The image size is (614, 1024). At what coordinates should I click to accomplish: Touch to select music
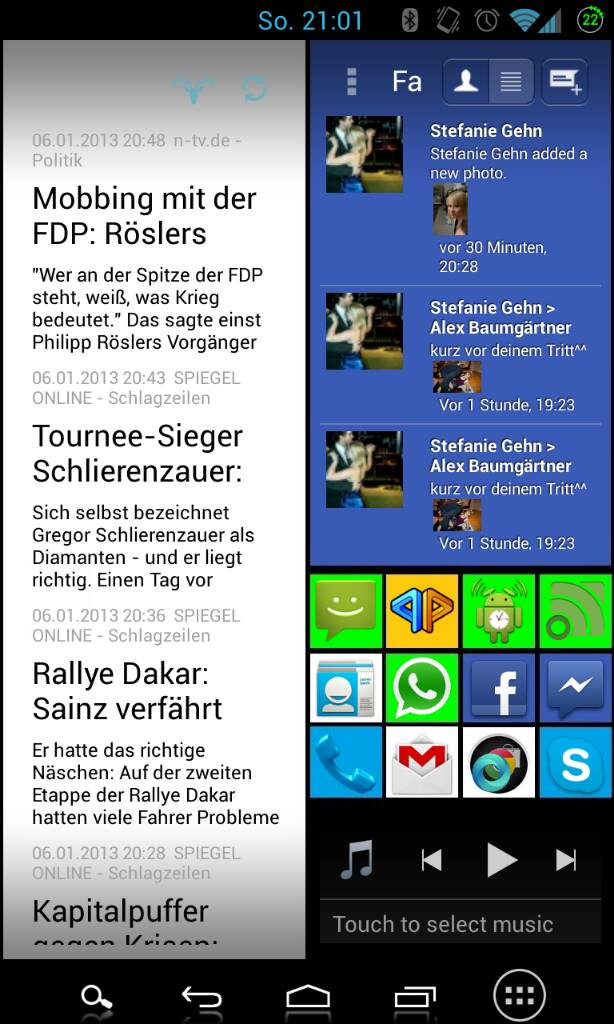click(x=443, y=923)
